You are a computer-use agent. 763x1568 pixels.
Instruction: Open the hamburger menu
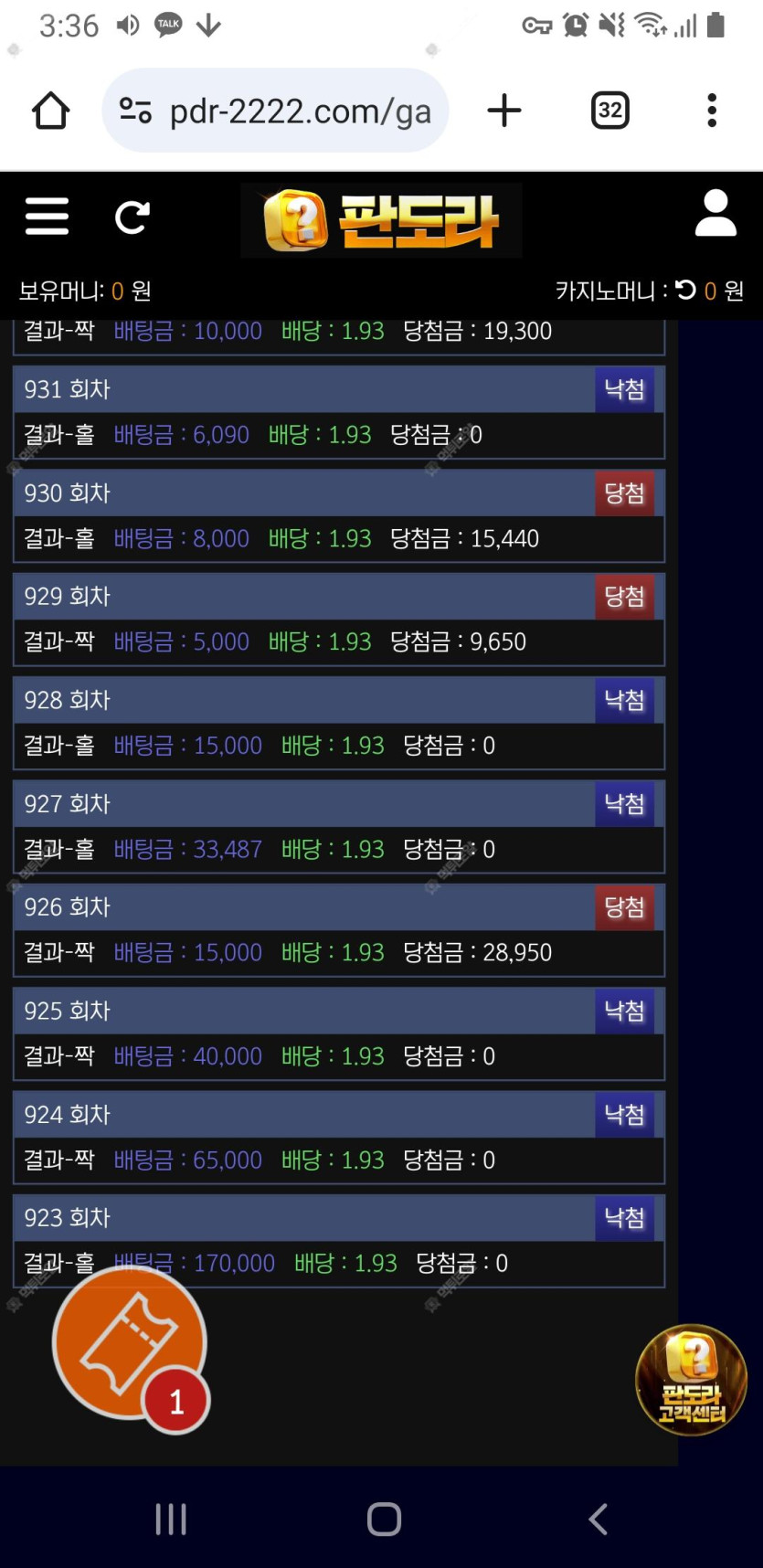[x=47, y=217]
